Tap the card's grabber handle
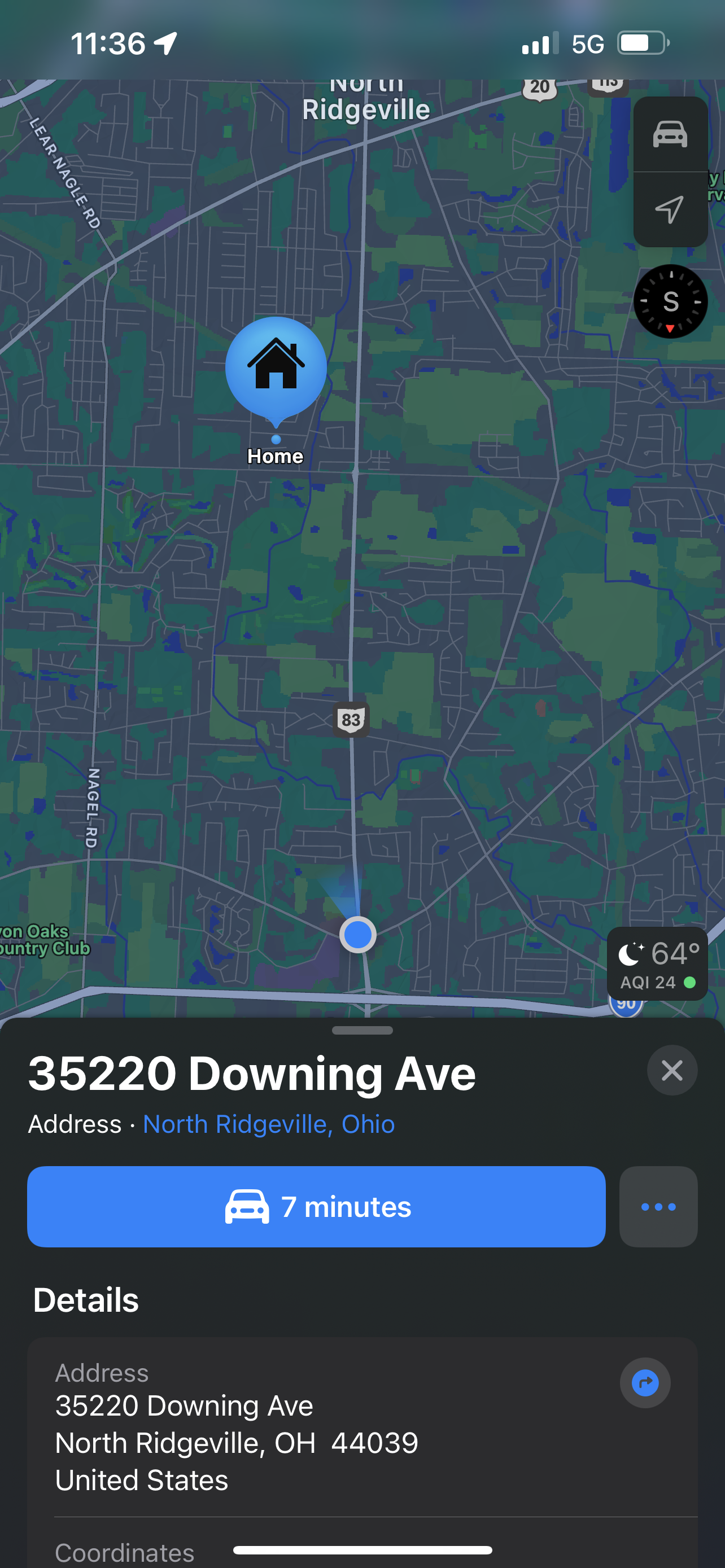The image size is (725, 1568). (362, 1031)
